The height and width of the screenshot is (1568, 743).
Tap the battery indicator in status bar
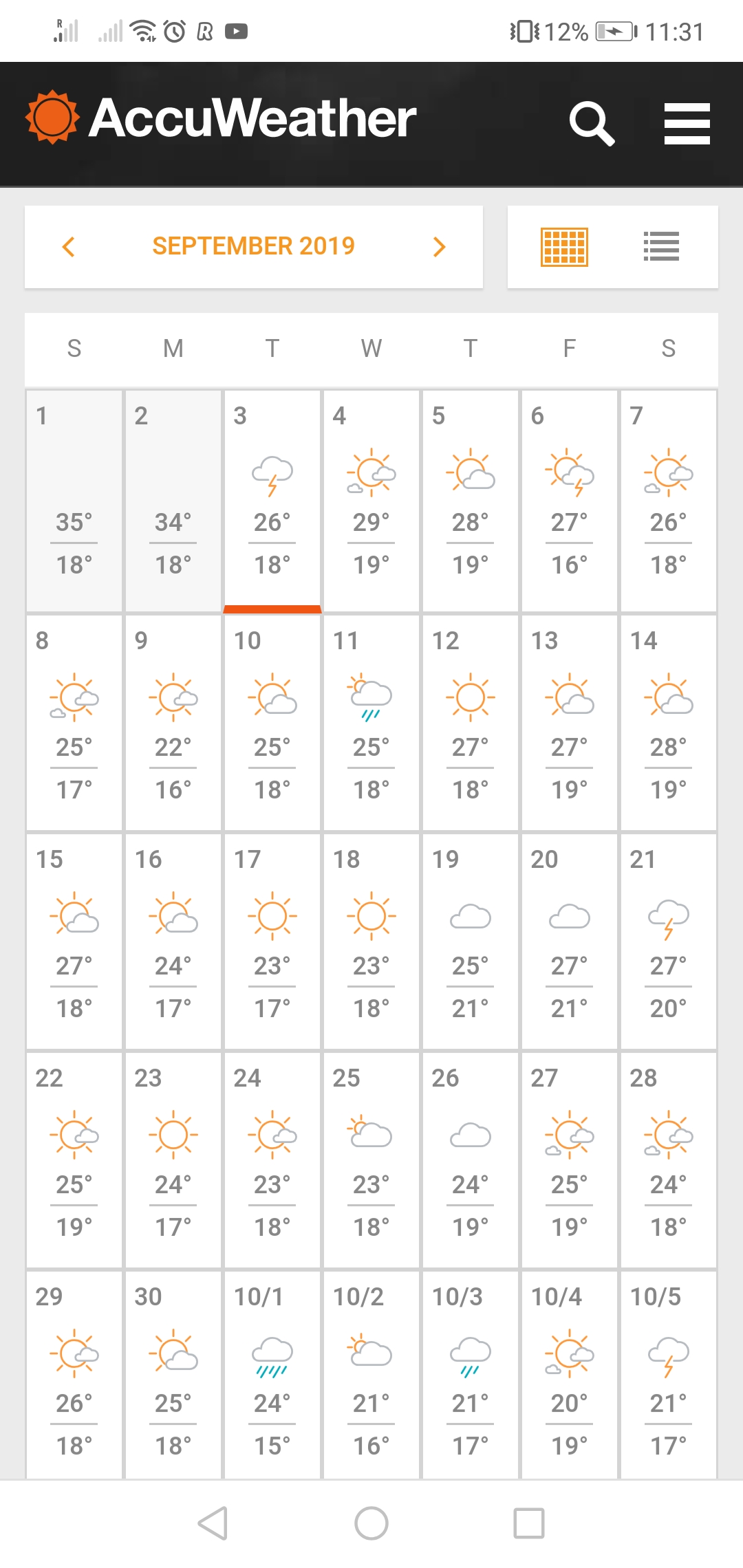[x=614, y=31]
